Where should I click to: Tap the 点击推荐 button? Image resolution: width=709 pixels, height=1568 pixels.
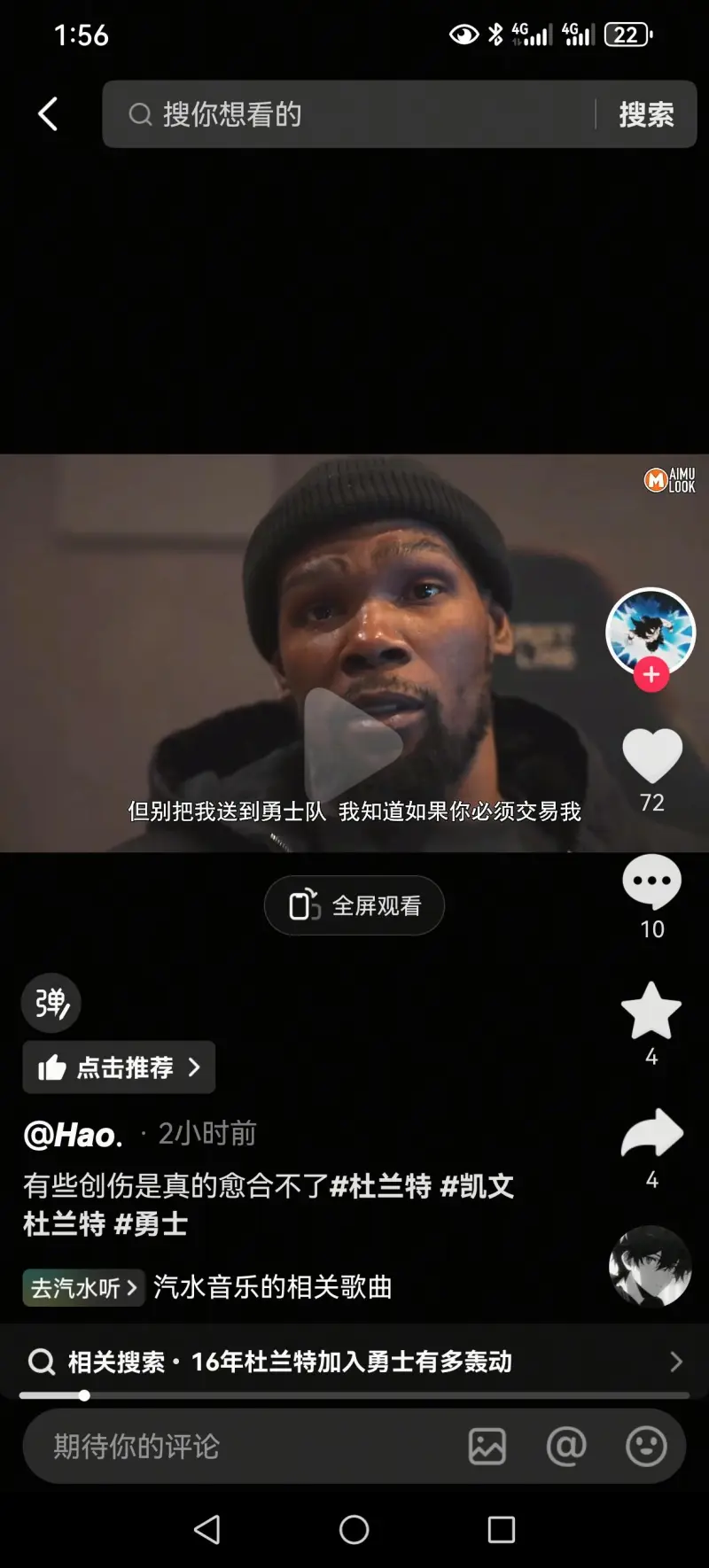click(119, 1067)
